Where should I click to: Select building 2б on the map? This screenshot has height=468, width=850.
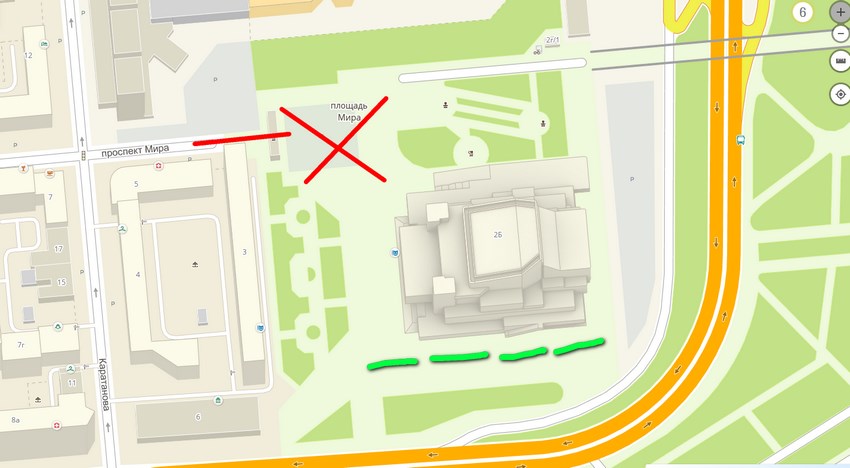point(496,236)
